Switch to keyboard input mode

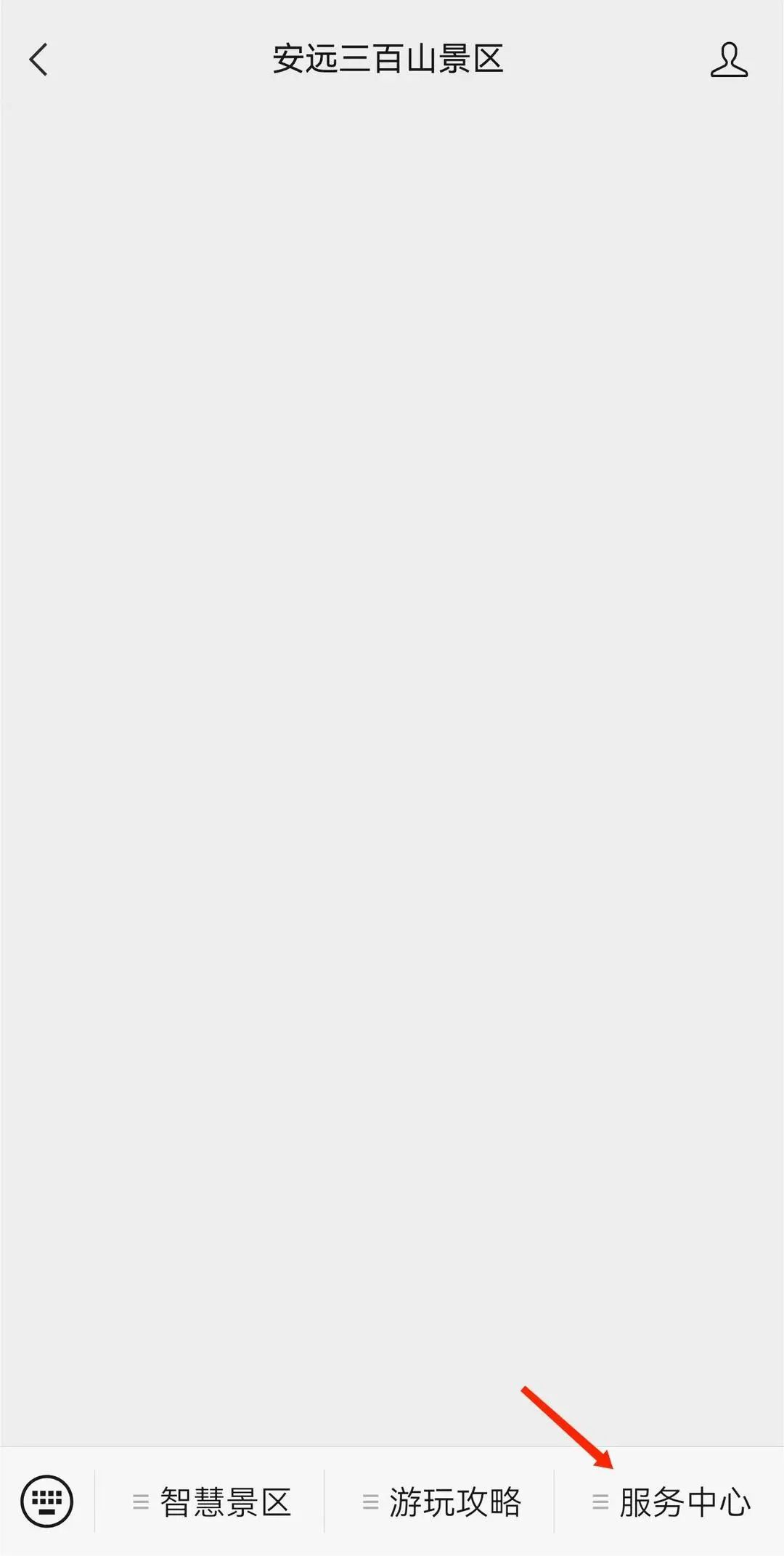point(47,1501)
